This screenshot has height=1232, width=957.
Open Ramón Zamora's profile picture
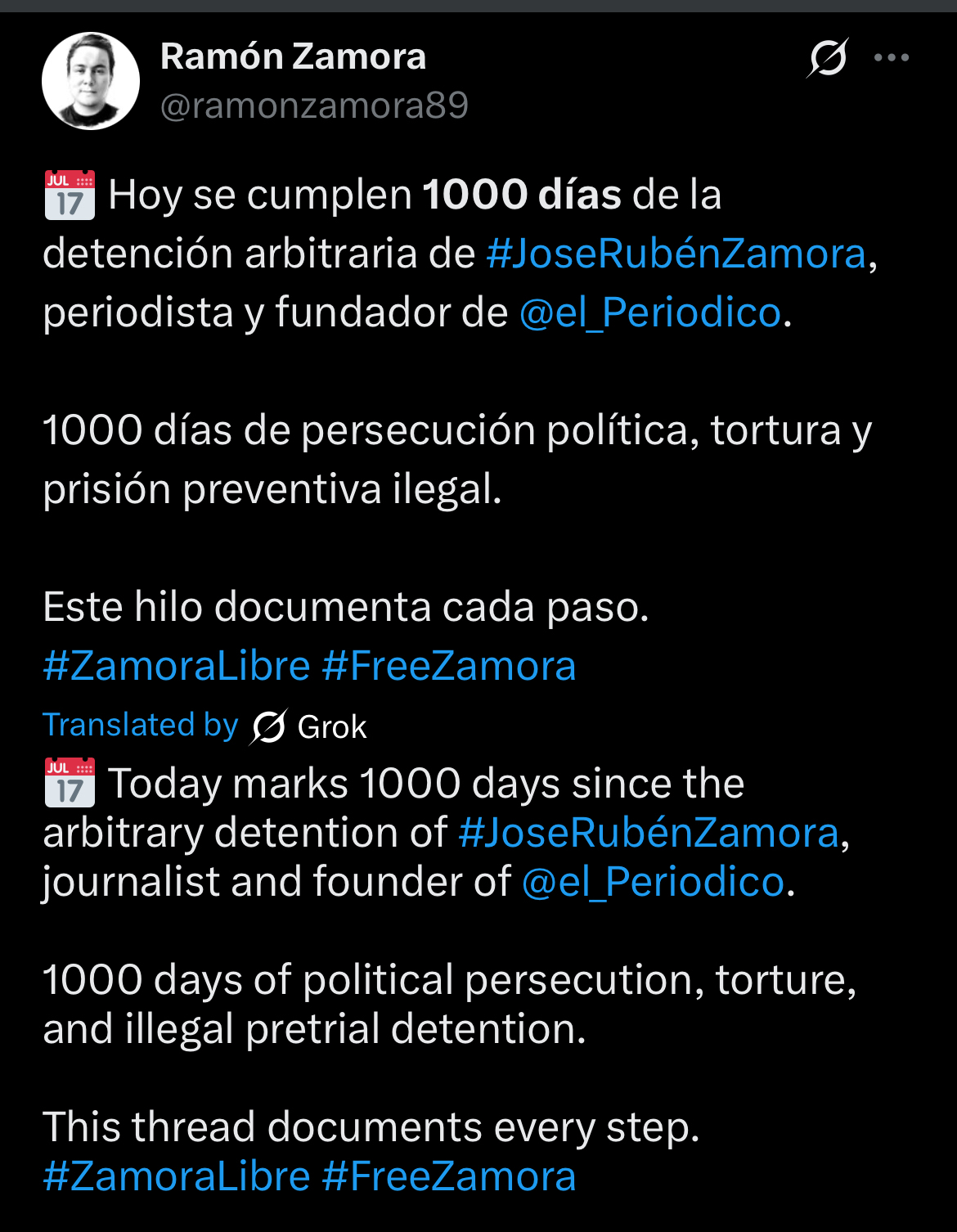pyautogui.click(x=90, y=81)
